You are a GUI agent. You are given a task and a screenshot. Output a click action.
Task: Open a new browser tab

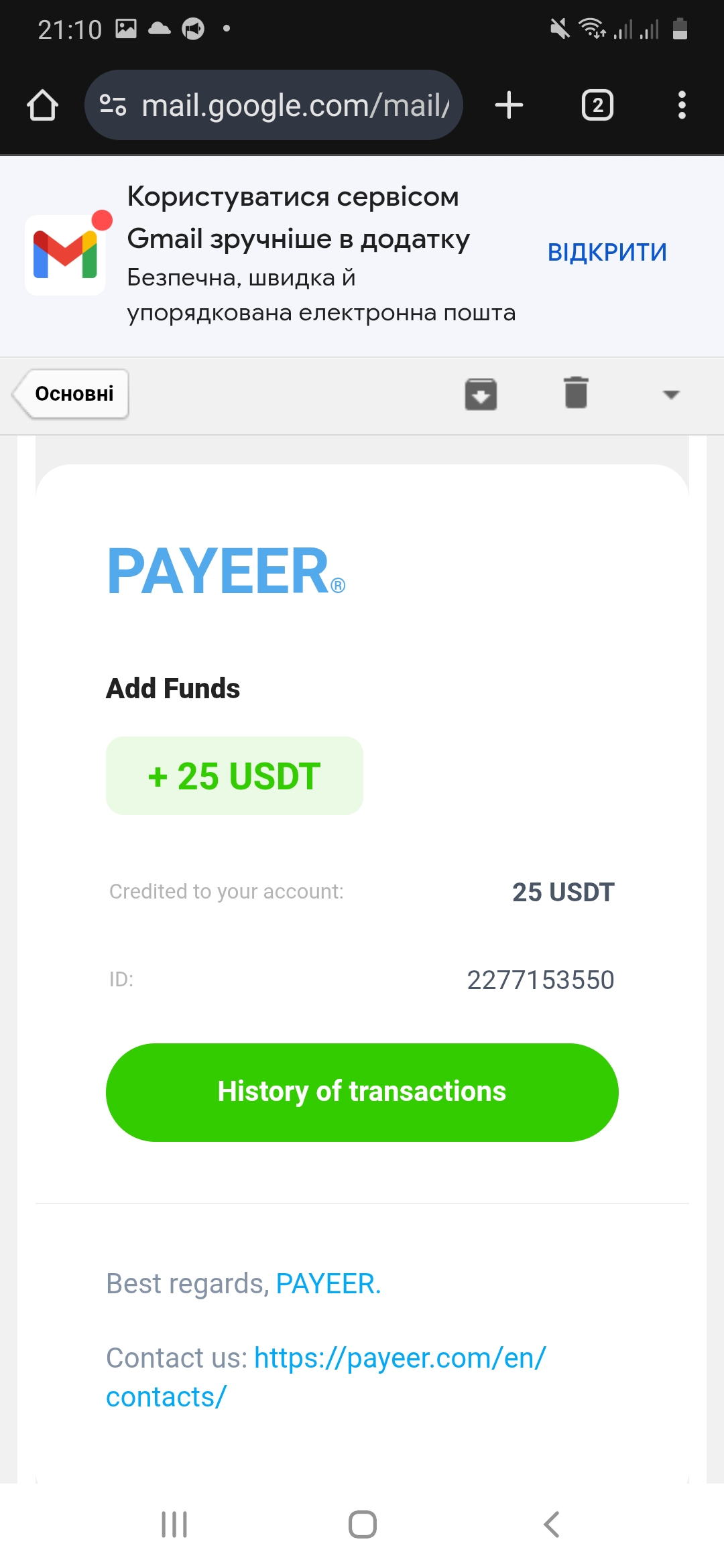tap(509, 105)
